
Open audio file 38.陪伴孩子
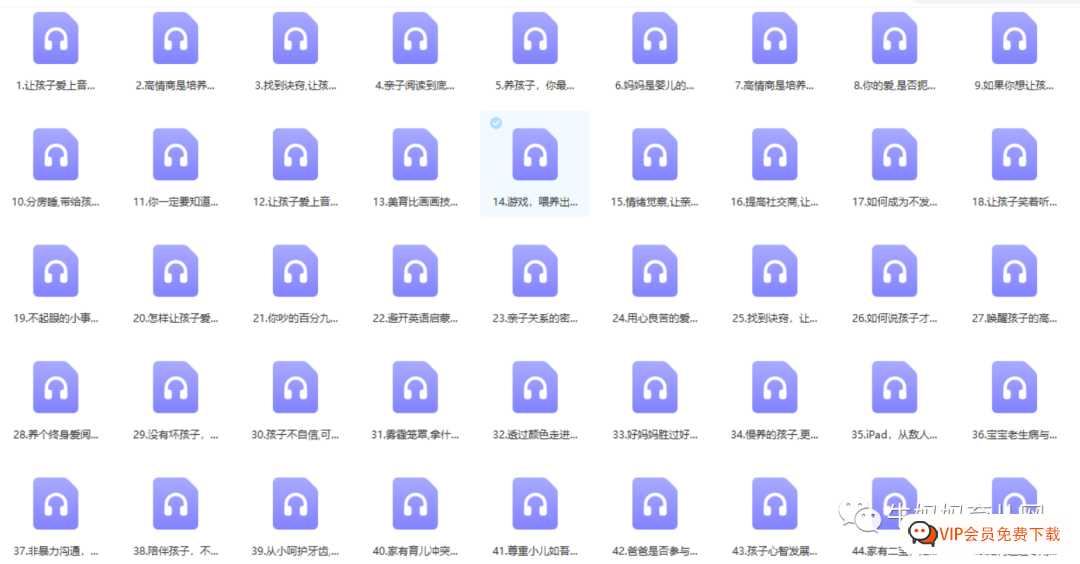pos(175,503)
